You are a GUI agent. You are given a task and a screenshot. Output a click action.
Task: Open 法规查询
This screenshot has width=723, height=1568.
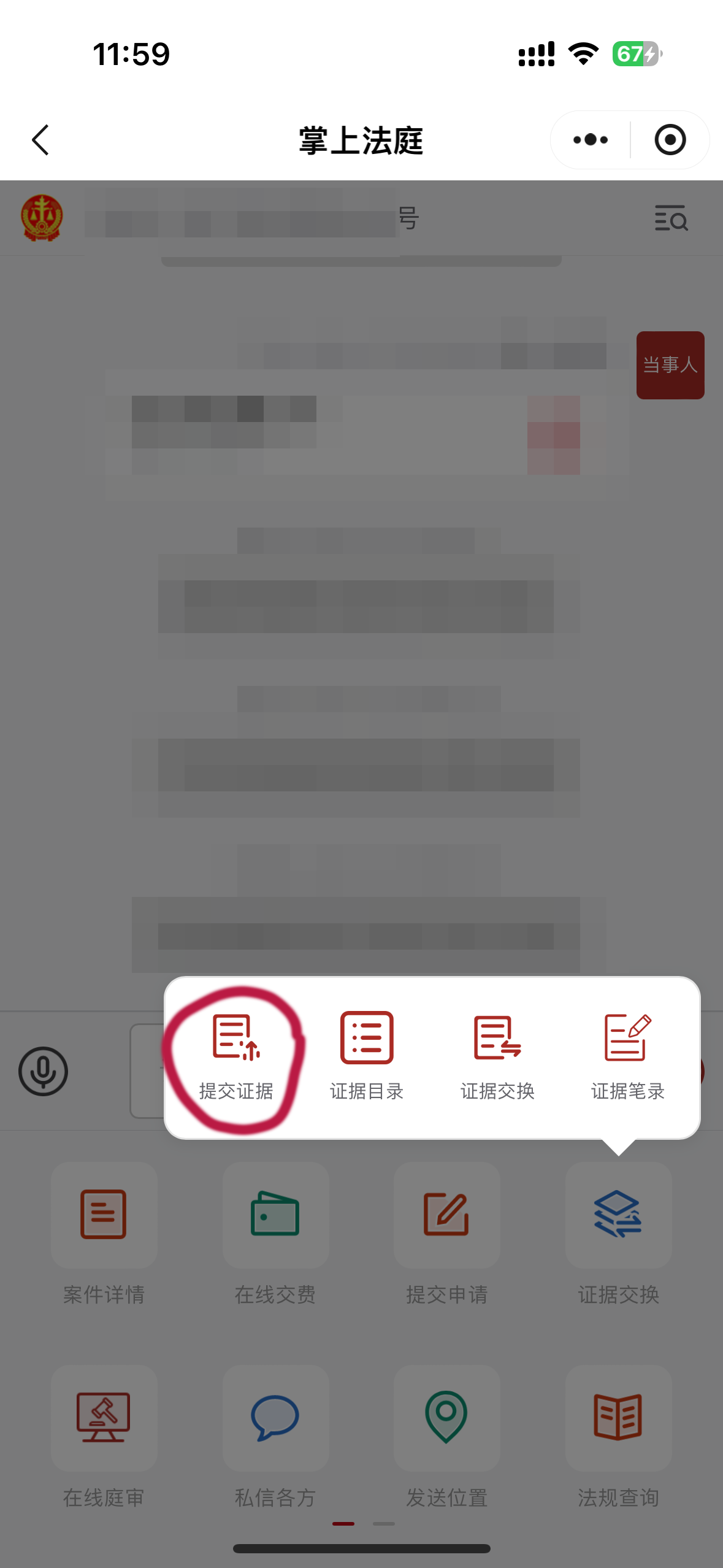[618, 1435]
